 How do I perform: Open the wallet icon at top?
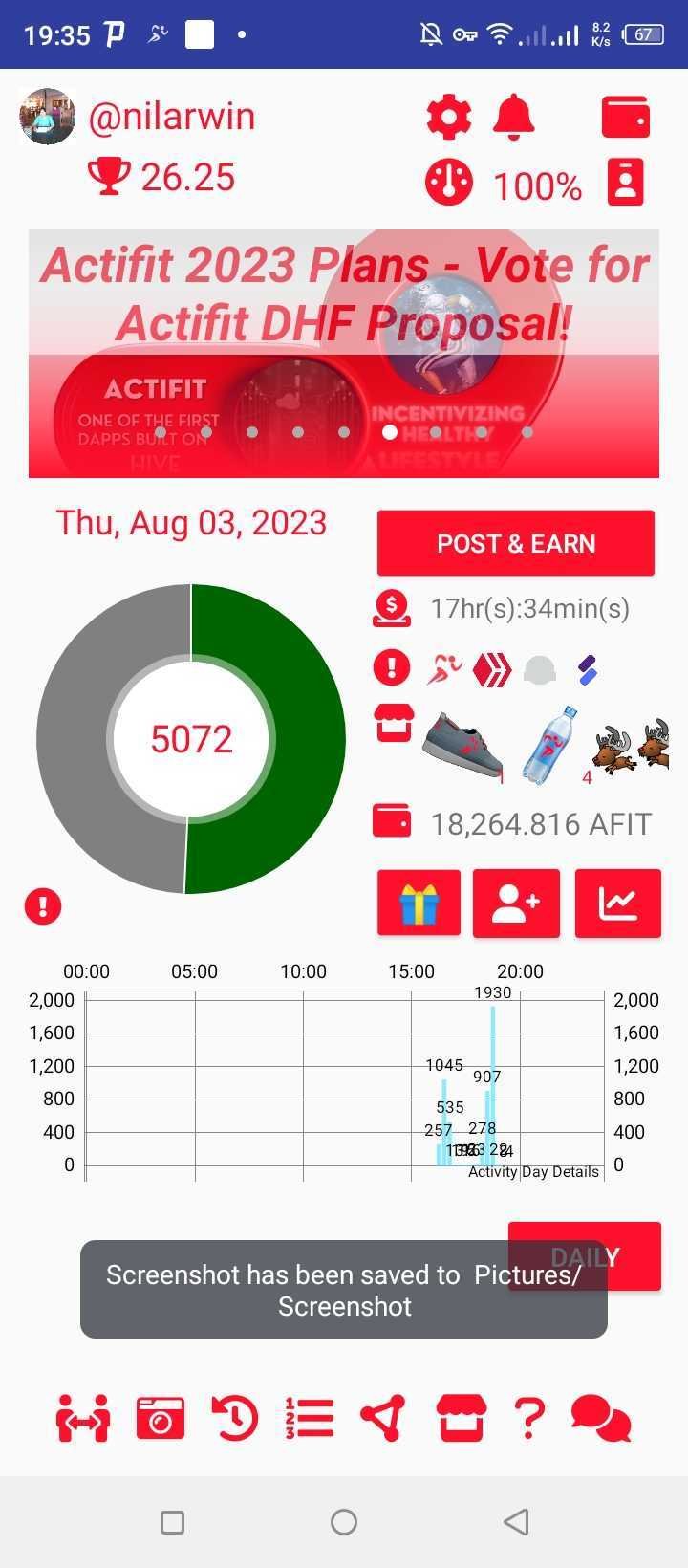(x=626, y=118)
